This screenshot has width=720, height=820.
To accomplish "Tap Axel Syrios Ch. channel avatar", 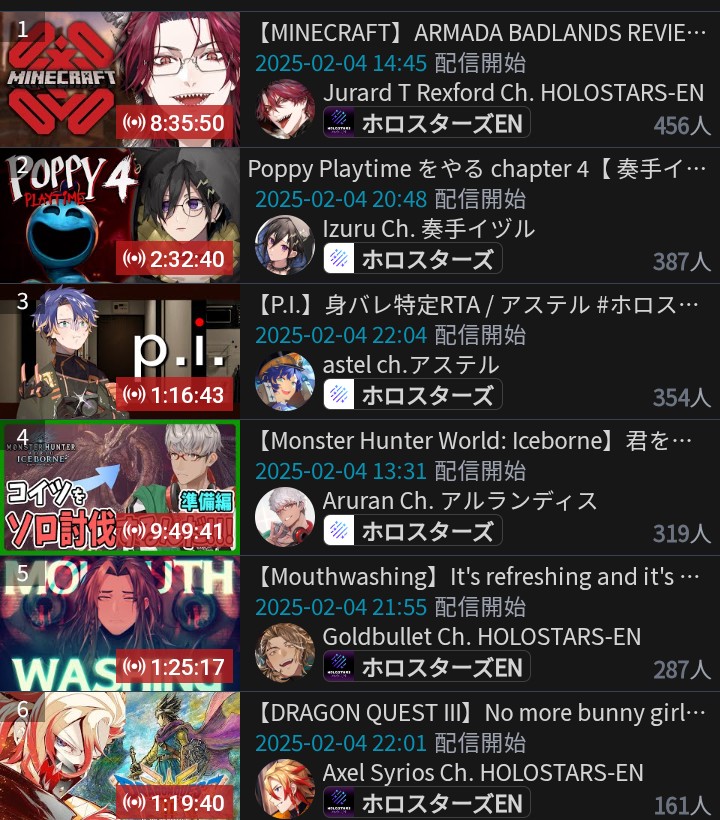I will pyautogui.click(x=285, y=788).
